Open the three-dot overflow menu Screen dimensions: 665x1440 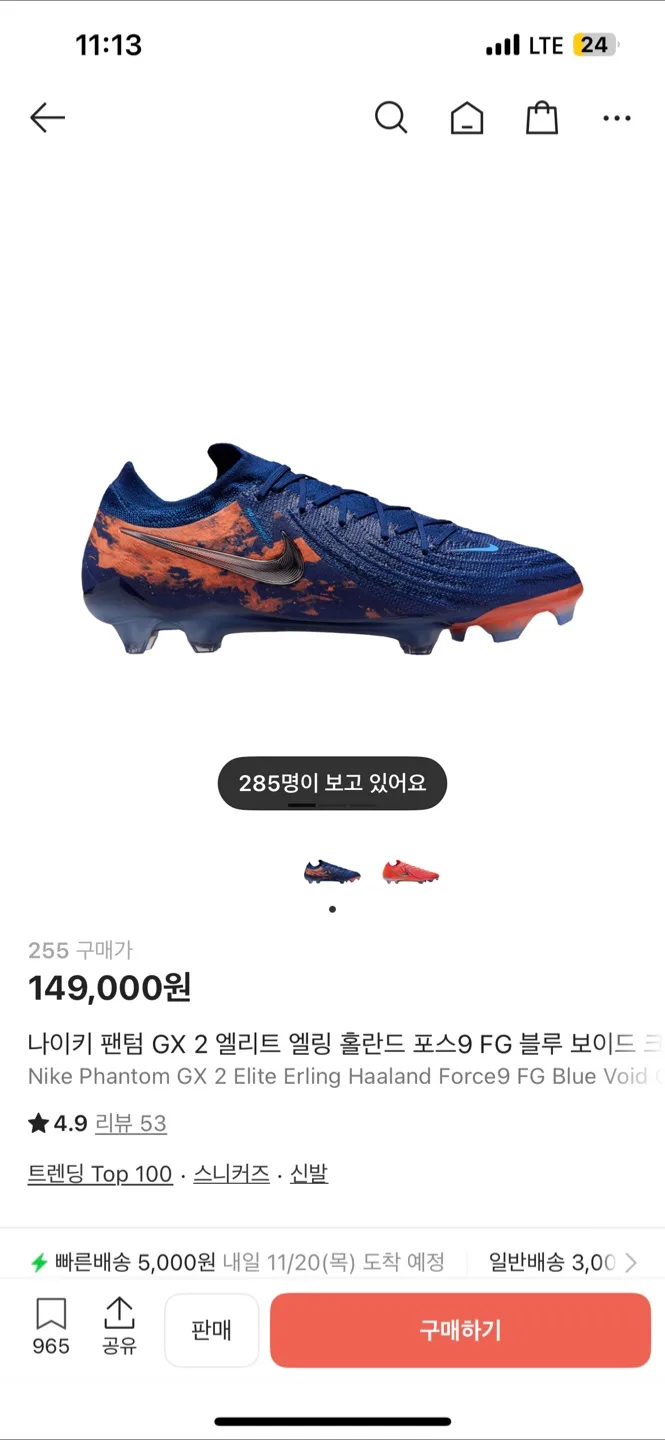click(617, 118)
